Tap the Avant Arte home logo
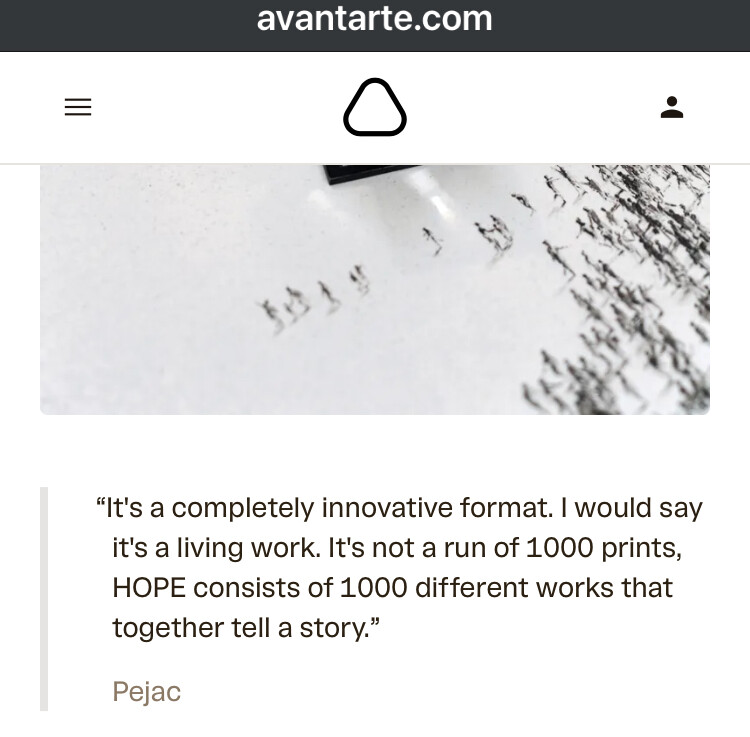Screen dimensions: 750x737 (375, 107)
